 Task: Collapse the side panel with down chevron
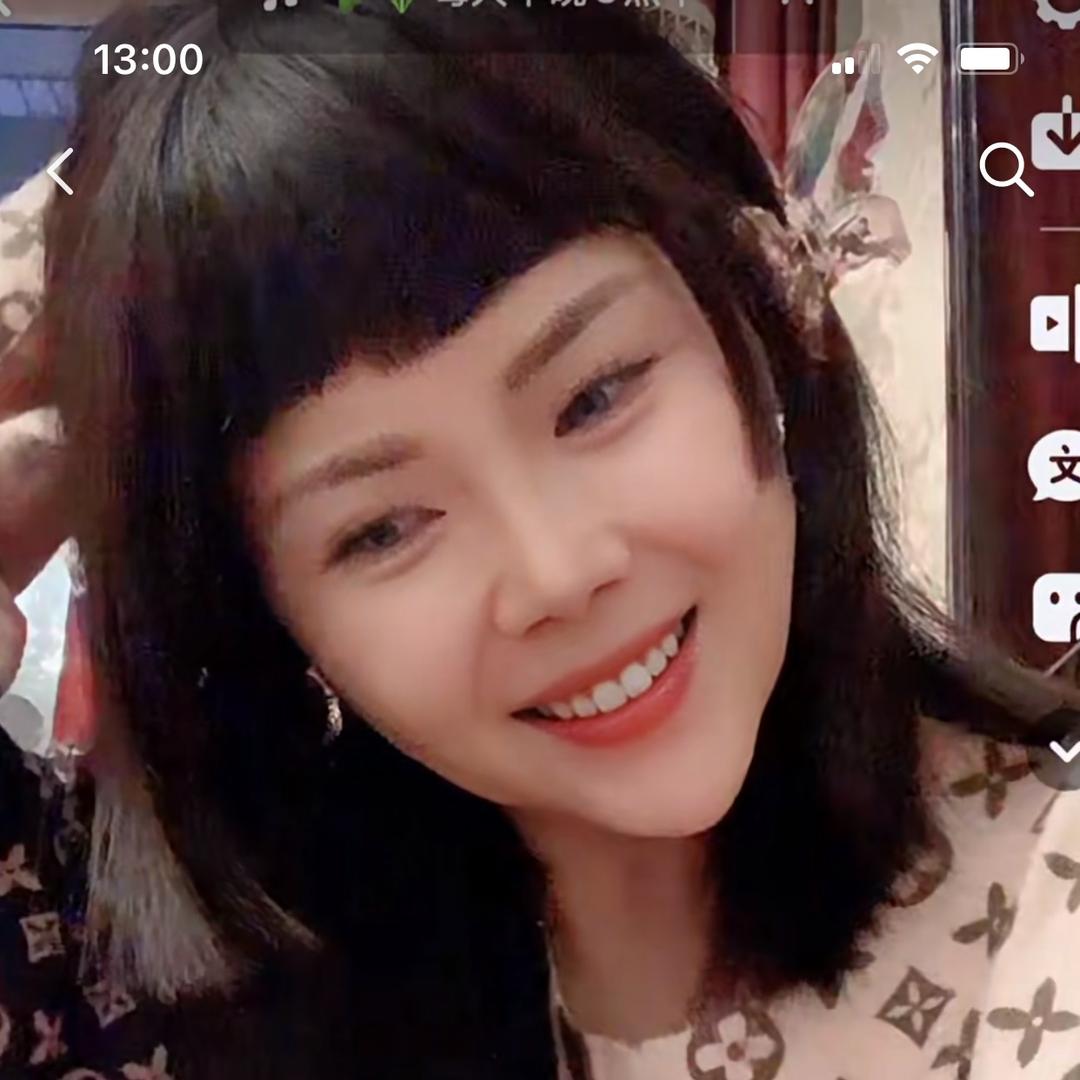[x=1065, y=751]
